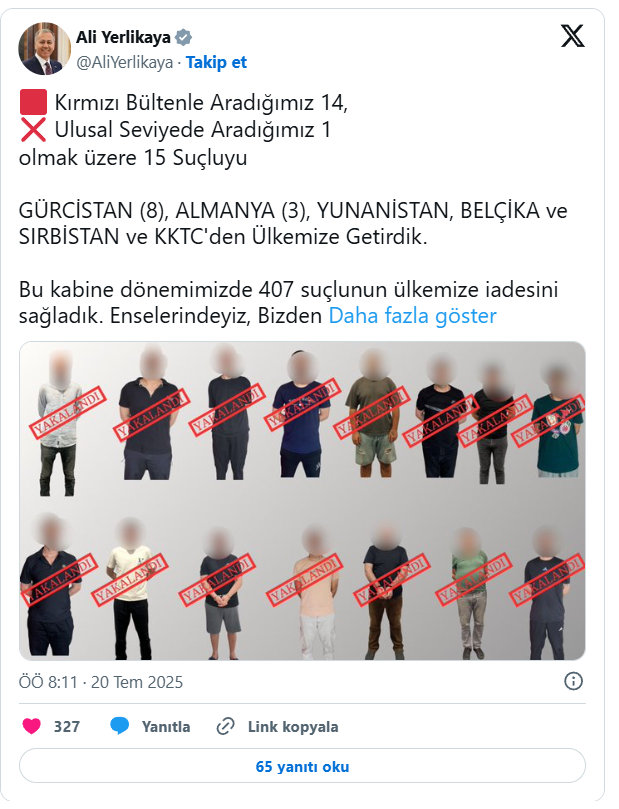Screen dimensions: 619x809
Task: Open the tweet timestamp link
Action: tap(101, 682)
